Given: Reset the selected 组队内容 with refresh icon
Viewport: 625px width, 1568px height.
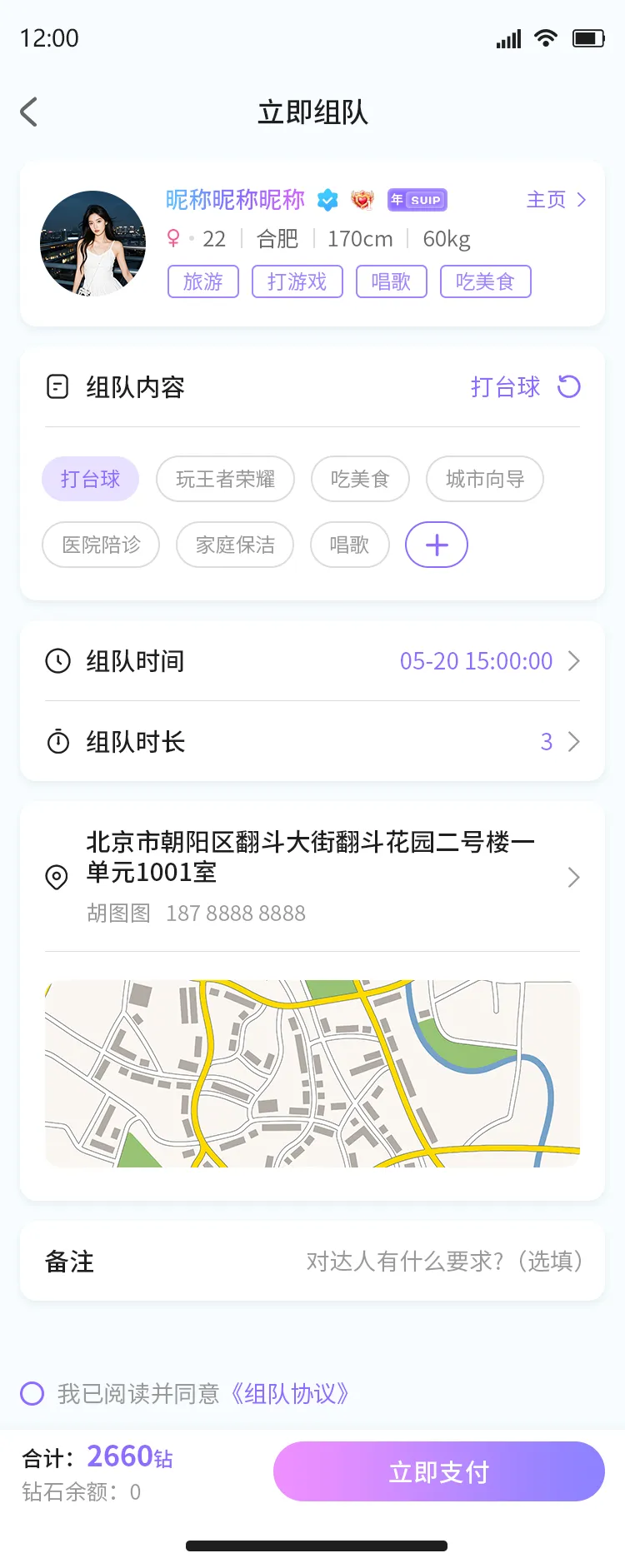Looking at the screenshot, I should pos(569,386).
